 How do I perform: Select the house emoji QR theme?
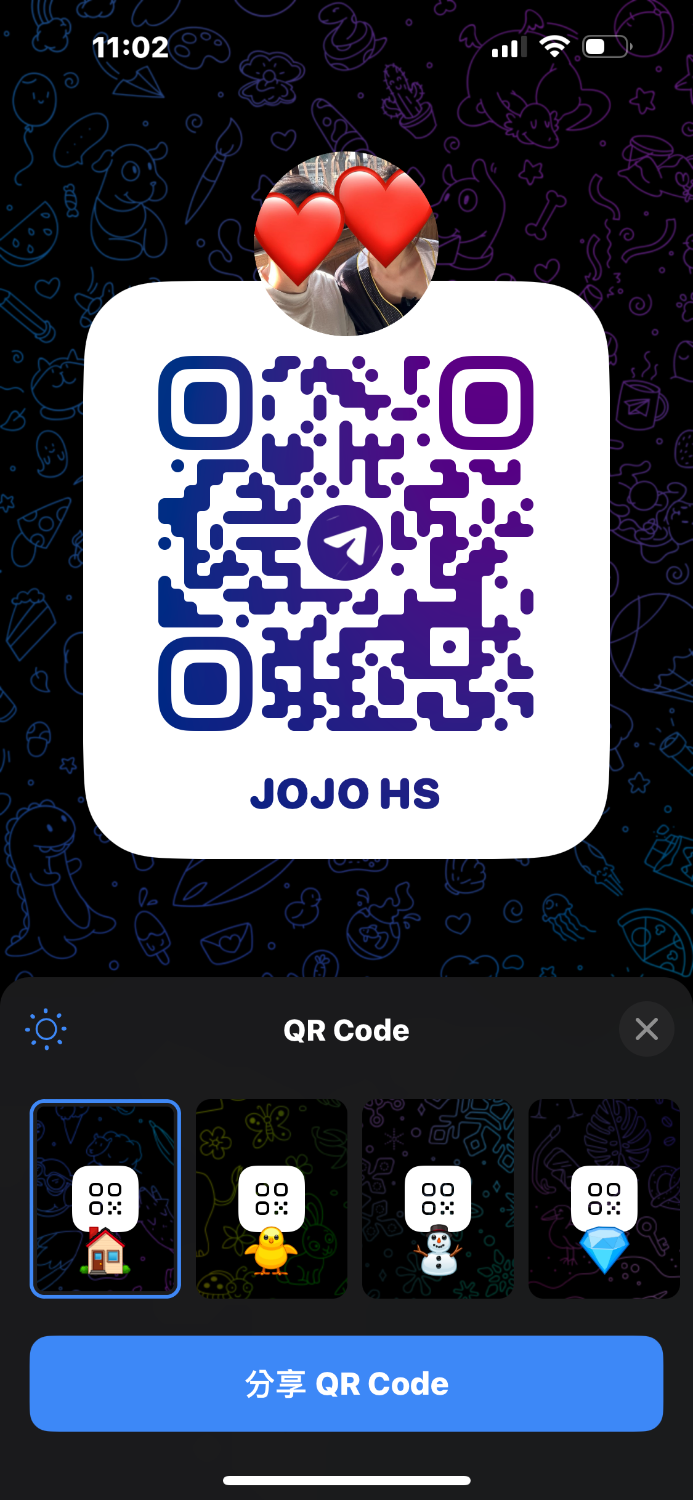click(105, 1198)
